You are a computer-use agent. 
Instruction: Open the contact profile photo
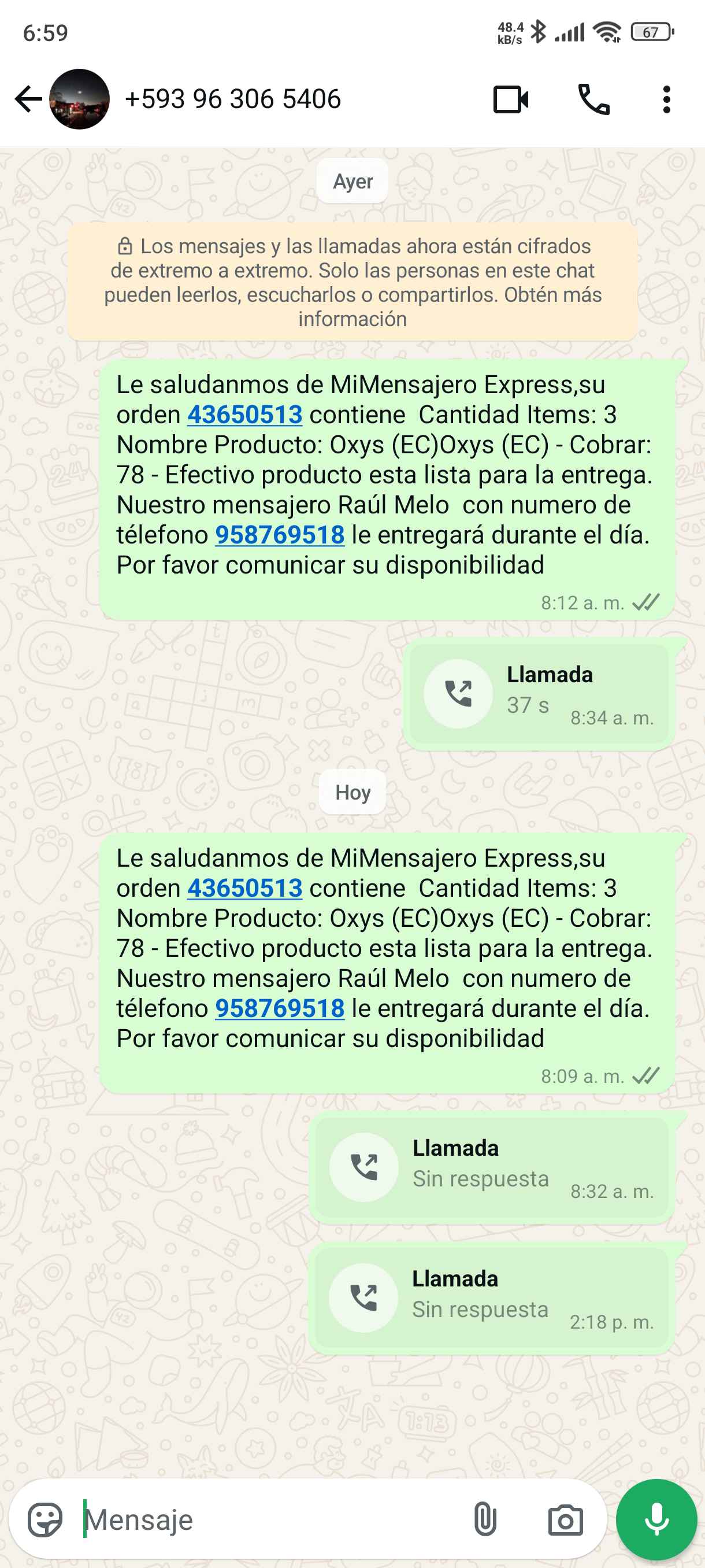click(x=79, y=99)
